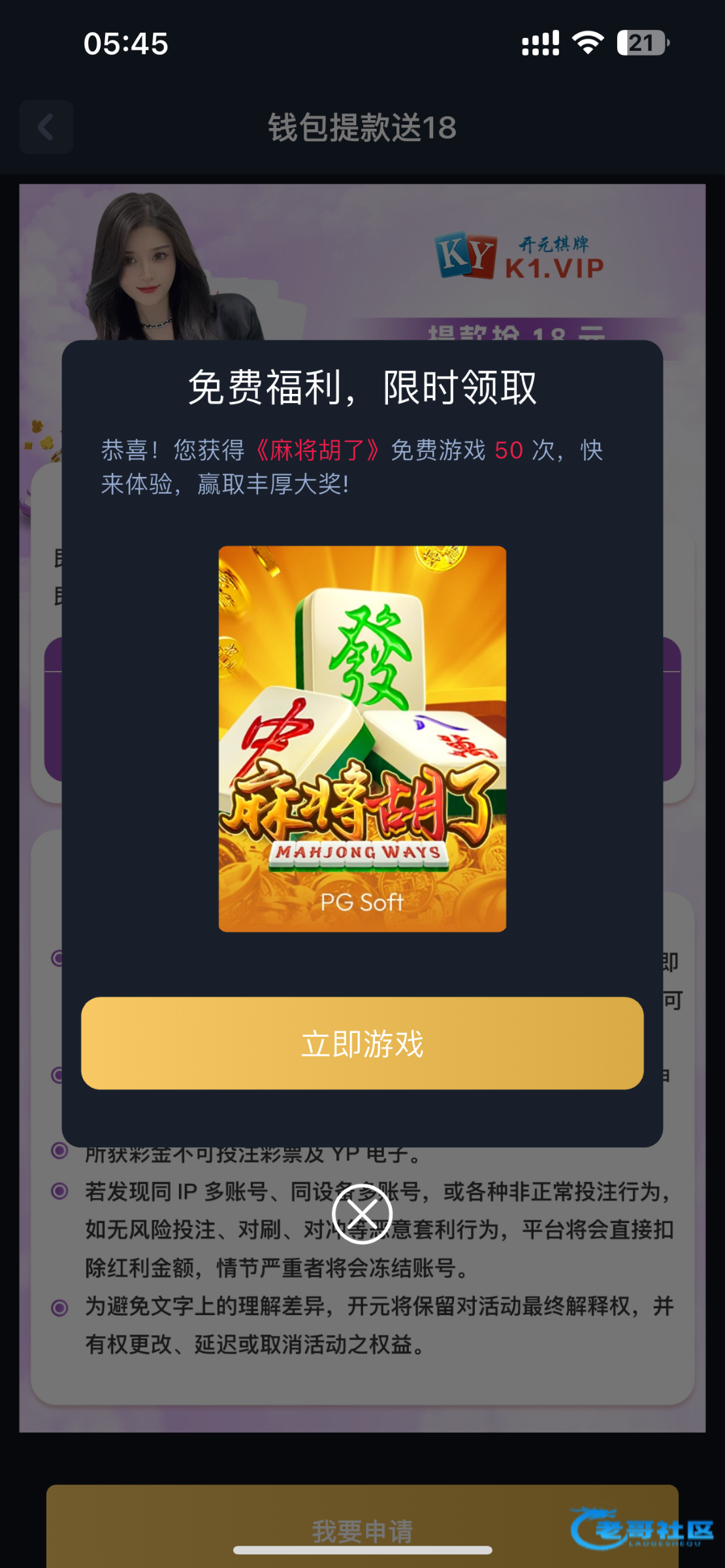Open the 麻将胡了 game tile

click(x=362, y=738)
